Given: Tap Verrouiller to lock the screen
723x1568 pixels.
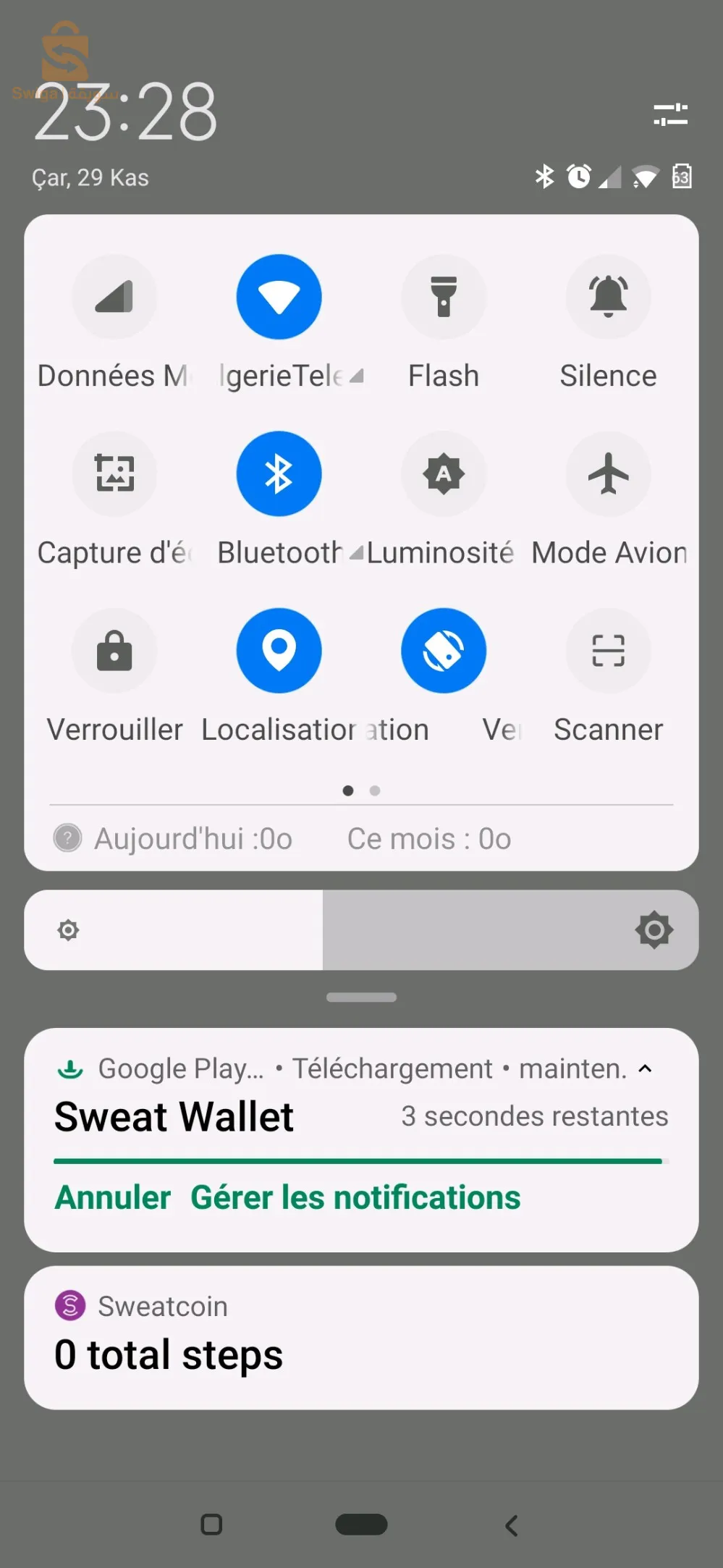Looking at the screenshot, I should point(114,651).
